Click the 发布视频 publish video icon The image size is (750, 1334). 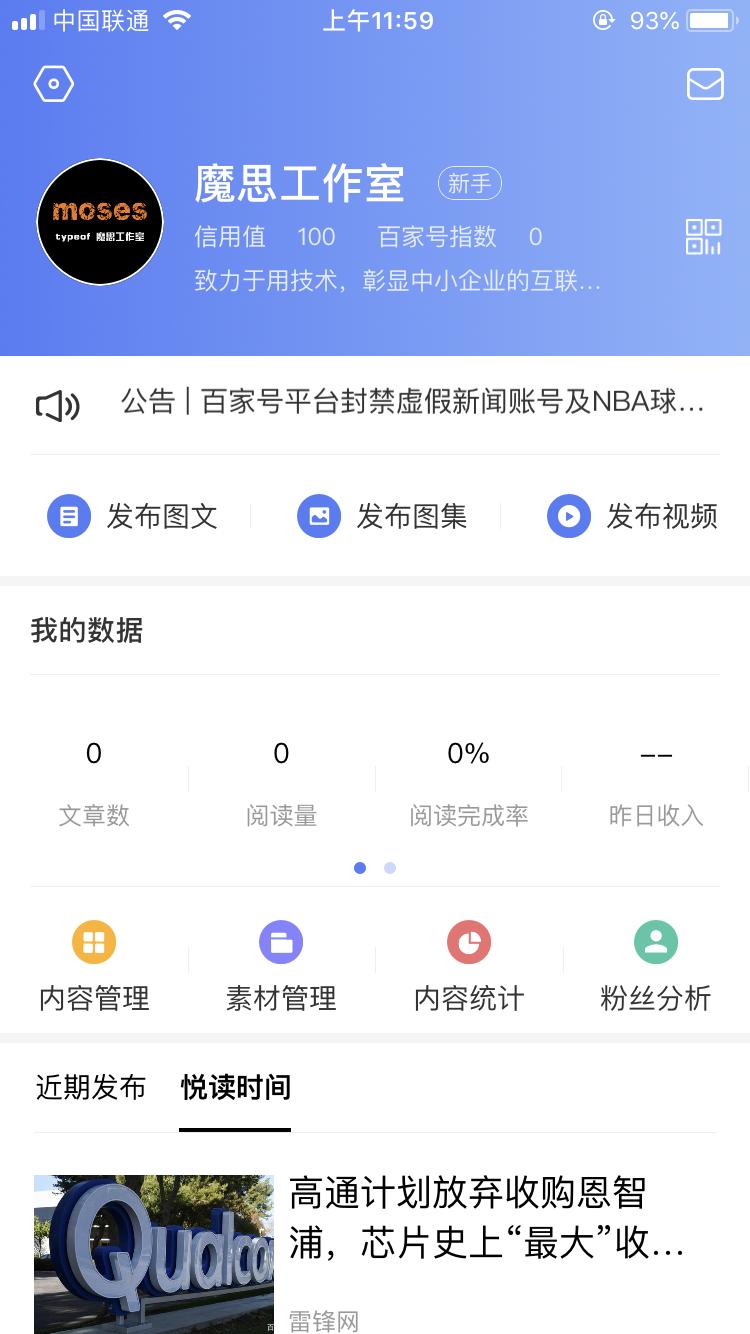click(568, 516)
